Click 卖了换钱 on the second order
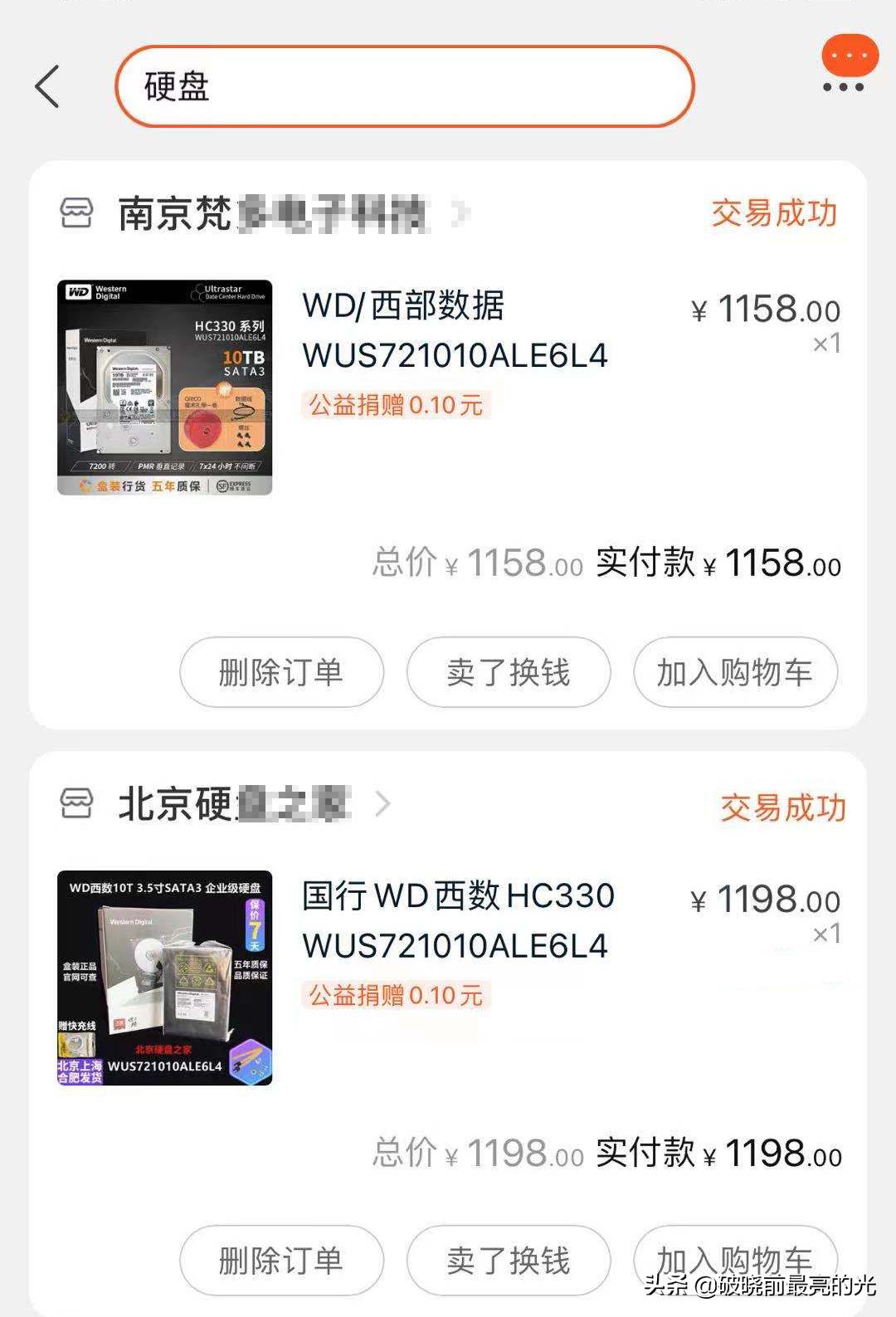This screenshot has width=896, height=1317. coord(509,1260)
